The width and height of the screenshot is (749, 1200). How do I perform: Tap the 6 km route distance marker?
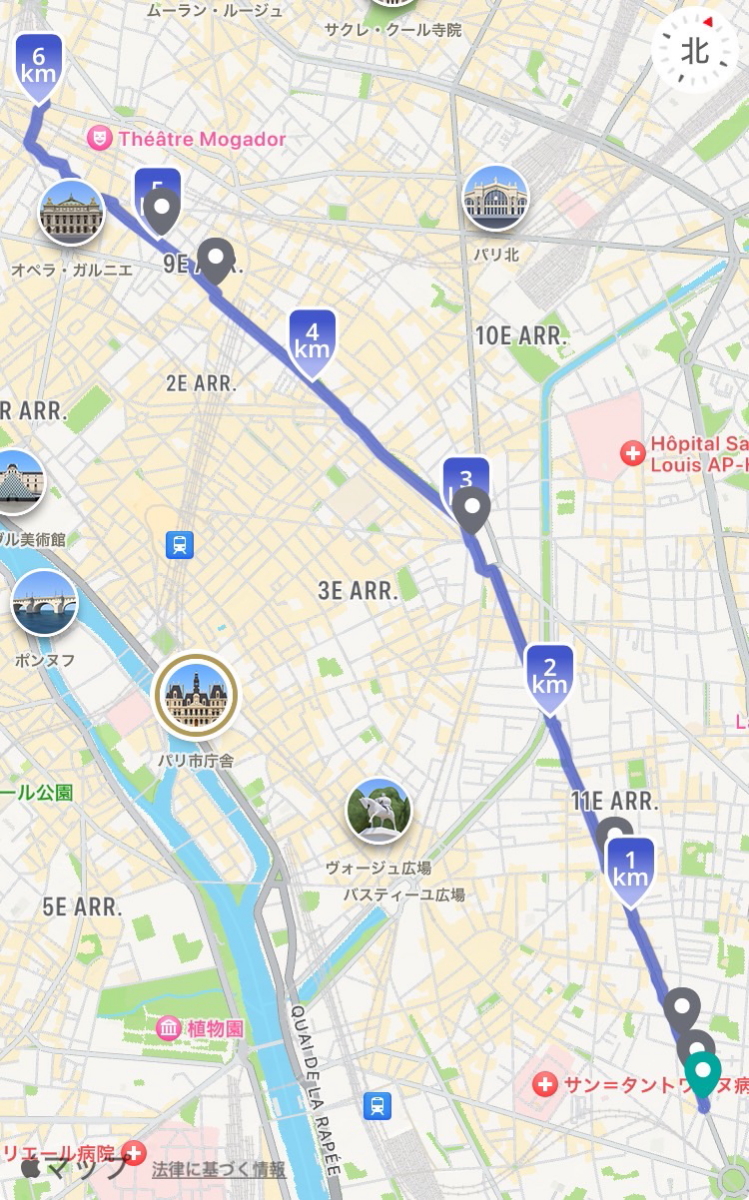coord(38,69)
